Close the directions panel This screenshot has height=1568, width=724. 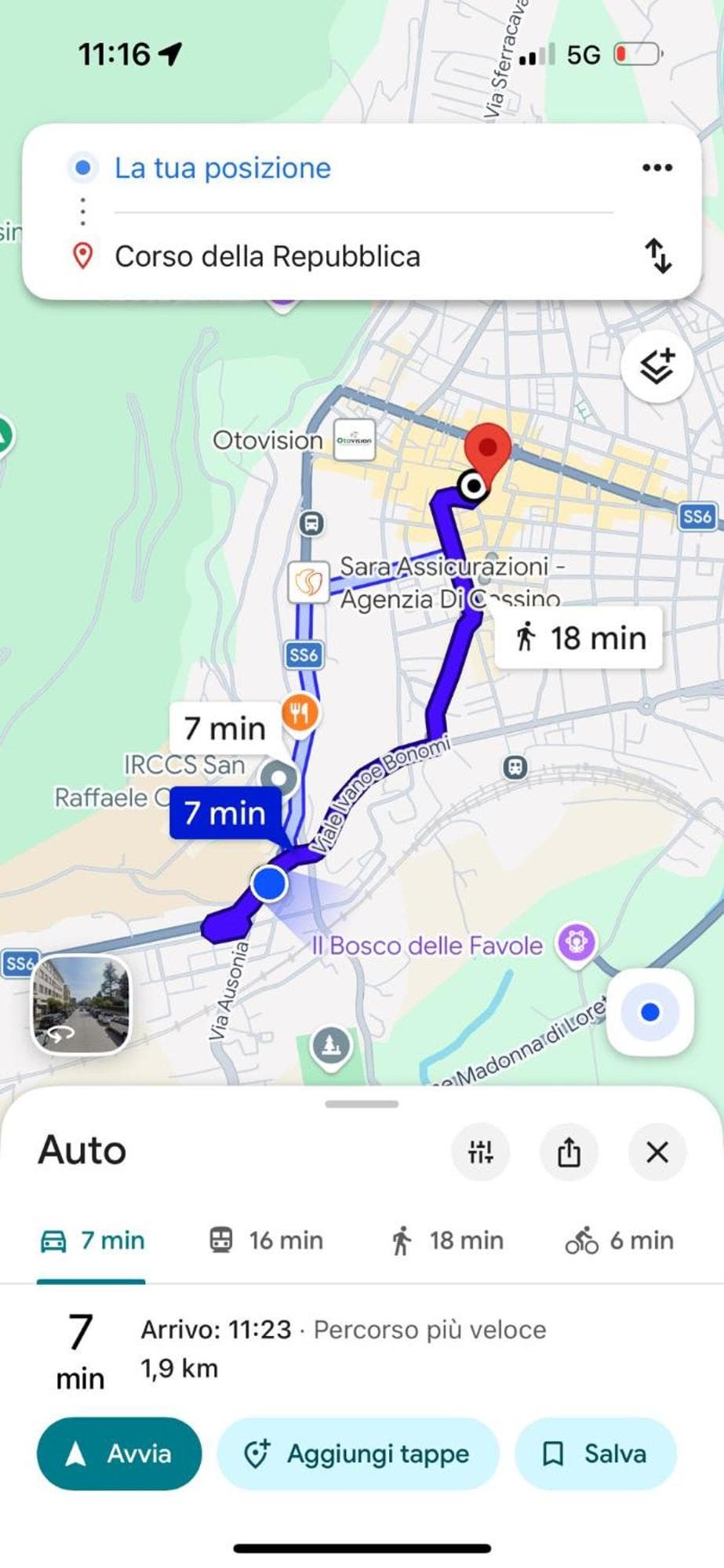(x=657, y=1152)
